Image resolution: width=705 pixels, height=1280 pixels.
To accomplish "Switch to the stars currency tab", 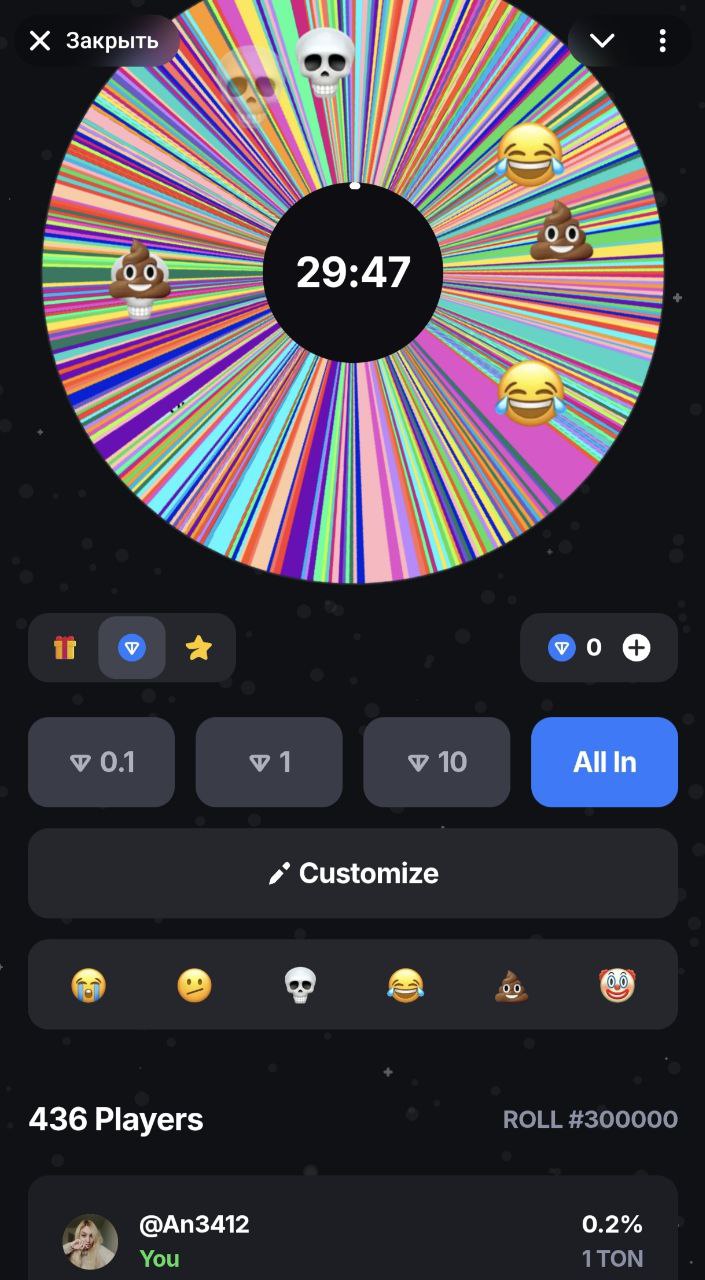I will click(x=199, y=648).
